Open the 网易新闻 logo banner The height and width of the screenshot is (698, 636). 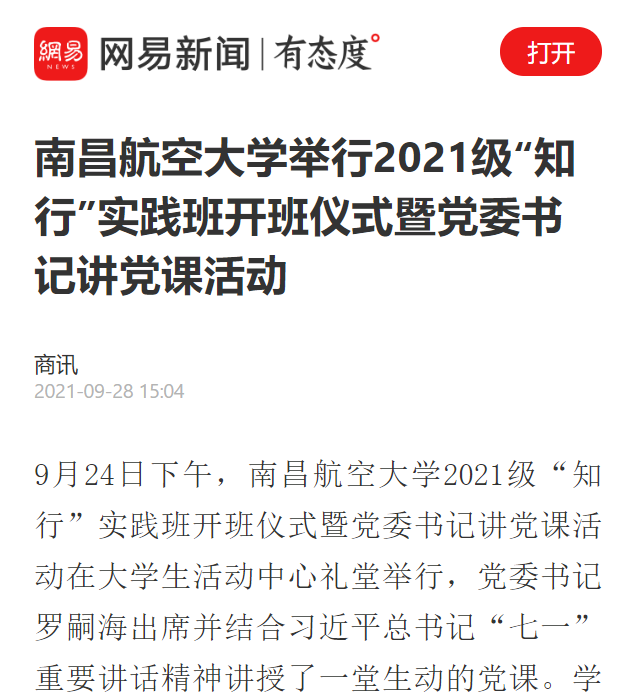(x=206, y=52)
